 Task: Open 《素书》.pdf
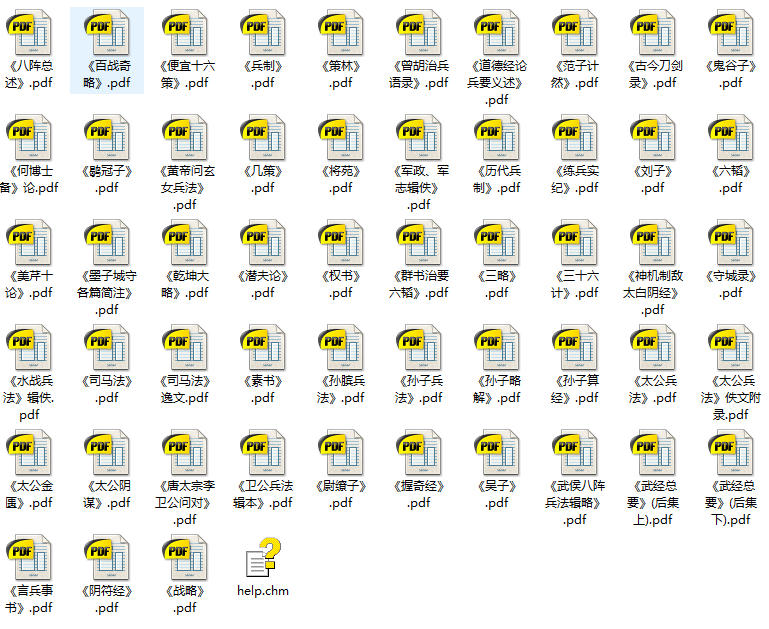click(263, 350)
